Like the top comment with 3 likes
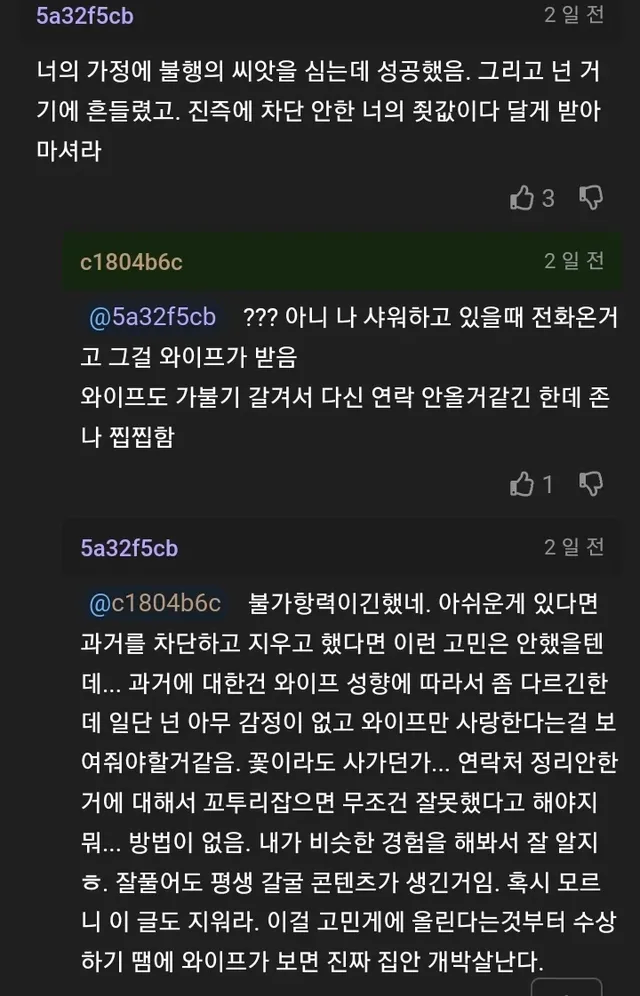The width and height of the screenshot is (640, 996). [x=522, y=197]
